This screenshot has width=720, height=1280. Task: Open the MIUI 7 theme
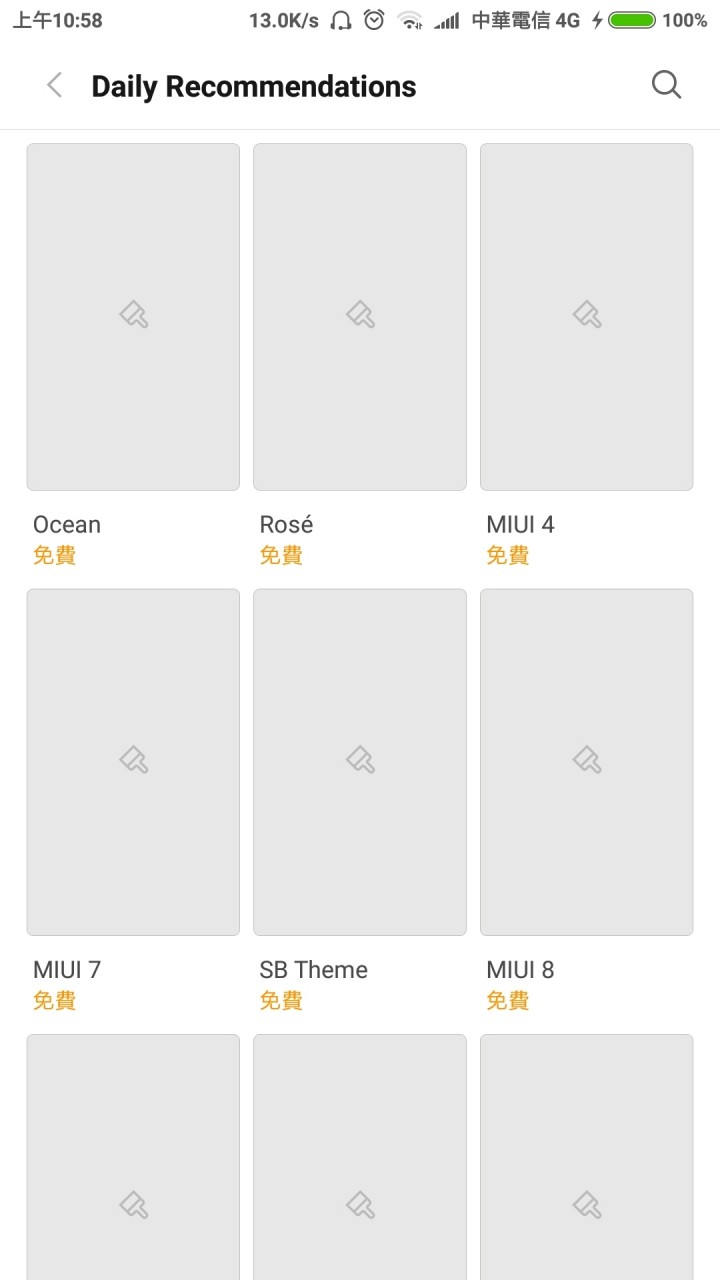coord(133,762)
